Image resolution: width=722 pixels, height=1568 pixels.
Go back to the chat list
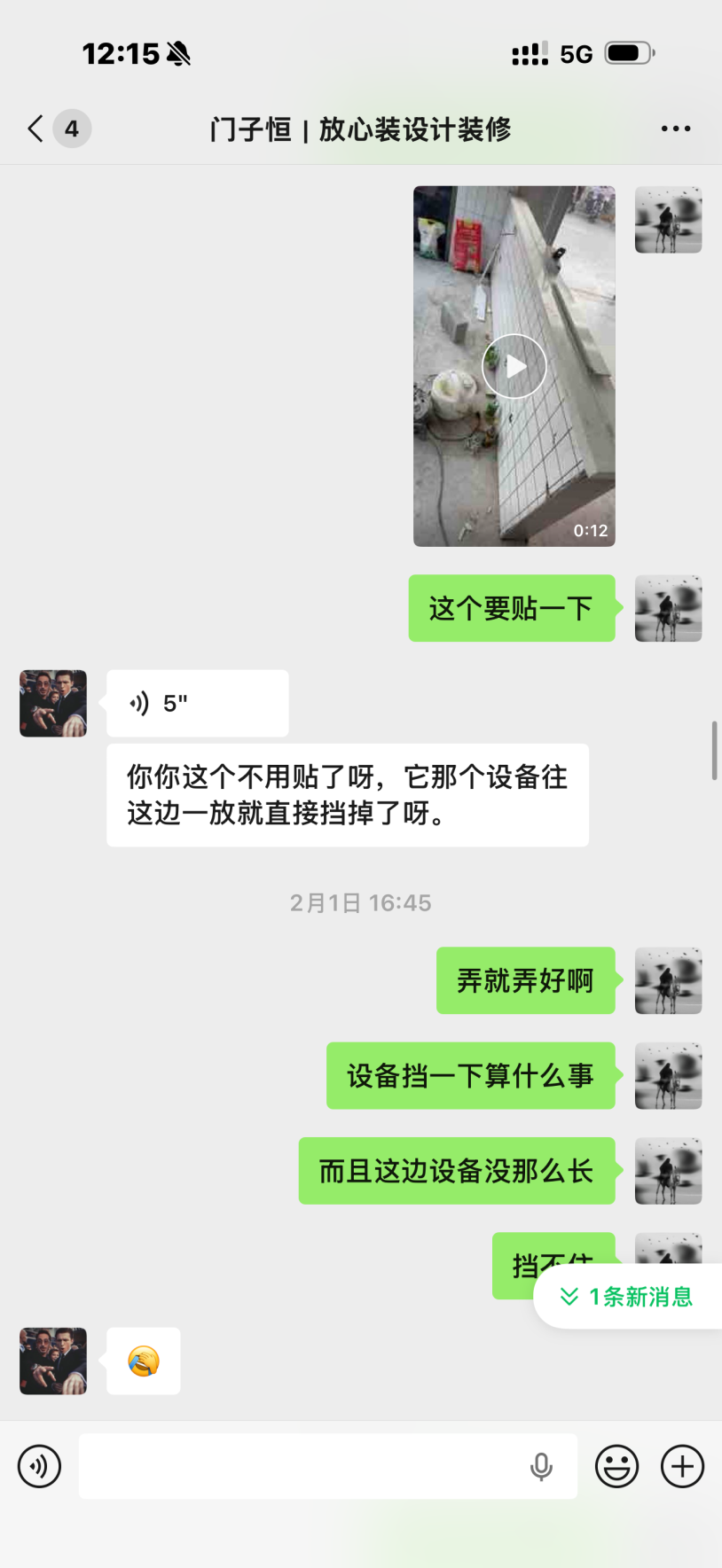(x=35, y=129)
